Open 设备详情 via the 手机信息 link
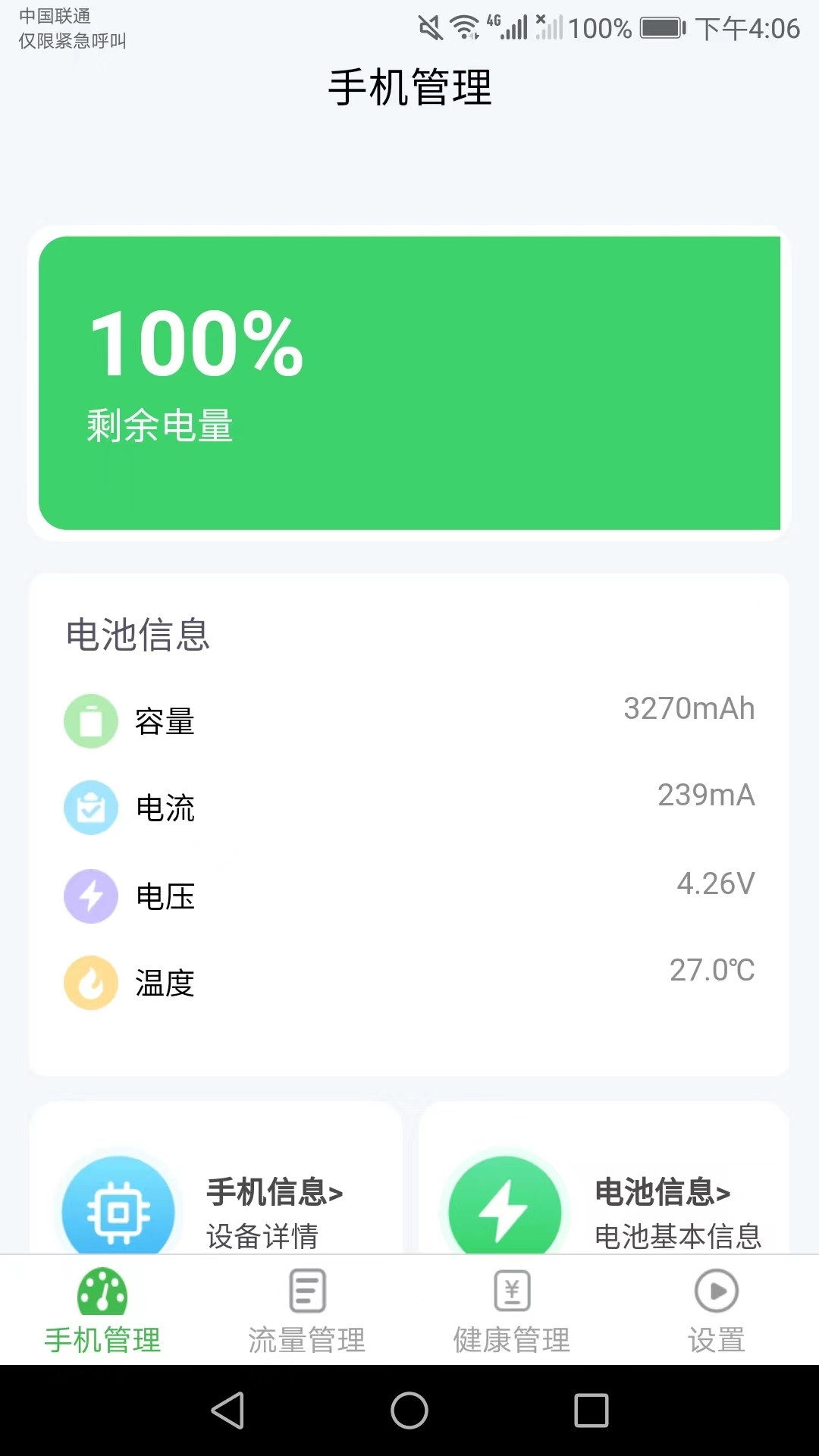The height and width of the screenshot is (1456, 819). point(263,1235)
